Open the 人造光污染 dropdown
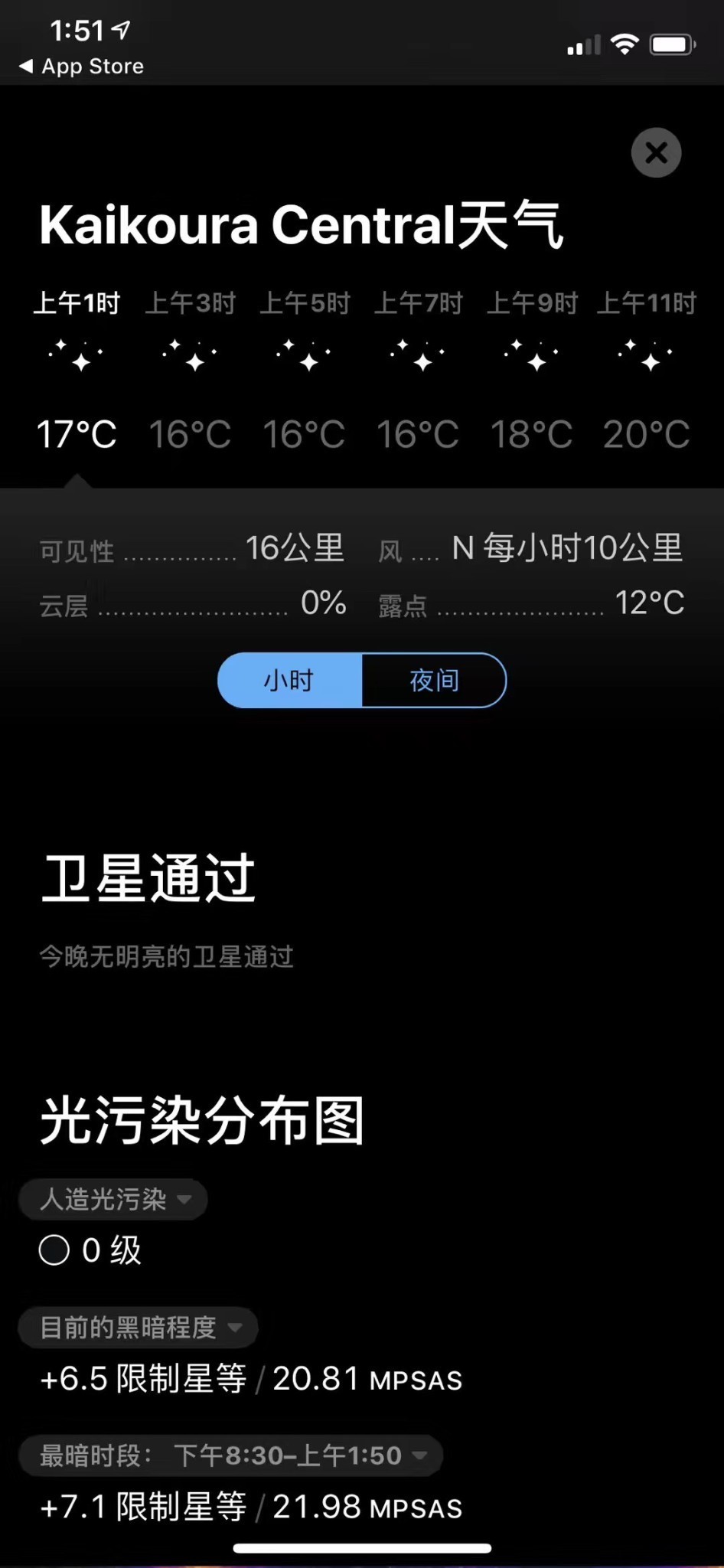 pos(112,1200)
